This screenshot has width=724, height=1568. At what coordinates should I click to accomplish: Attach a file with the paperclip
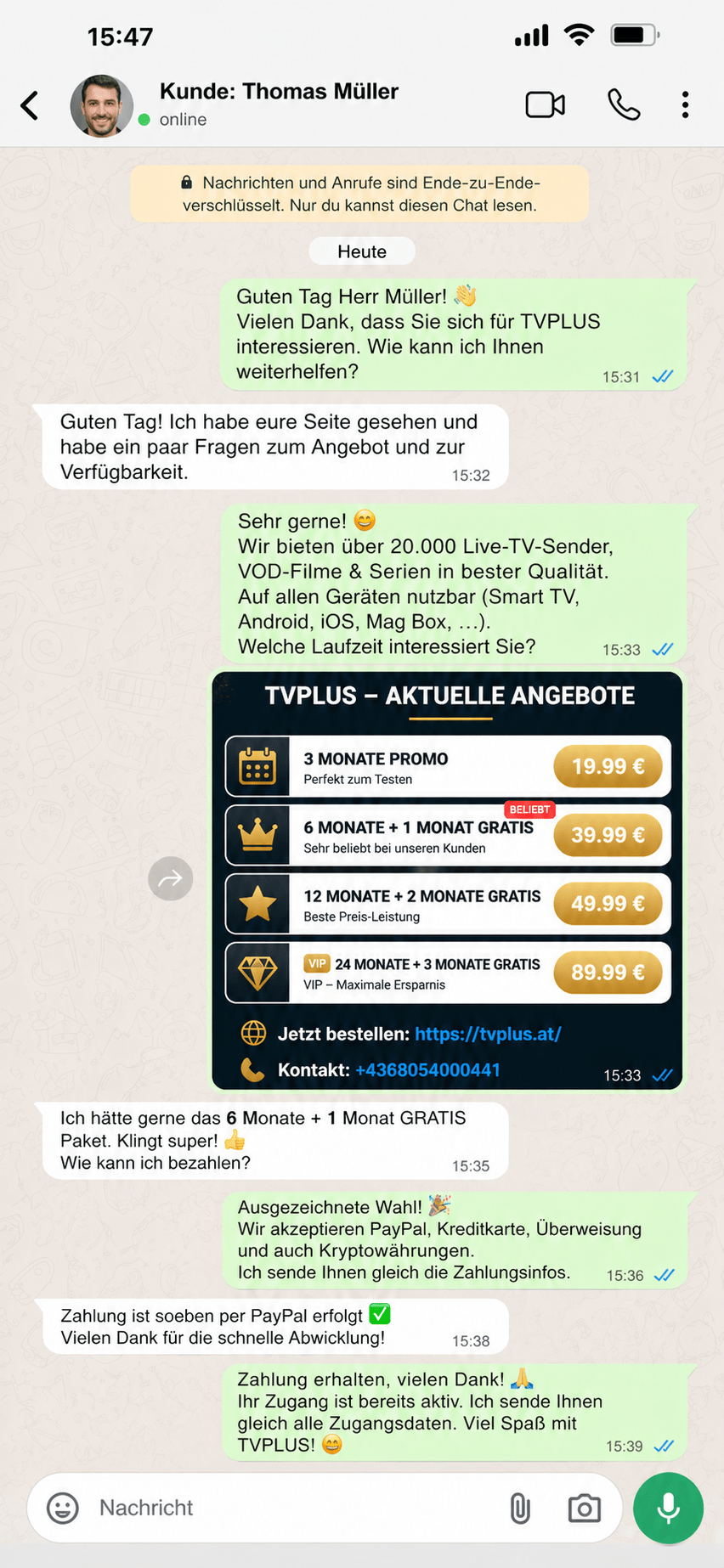pyautogui.click(x=520, y=1509)
